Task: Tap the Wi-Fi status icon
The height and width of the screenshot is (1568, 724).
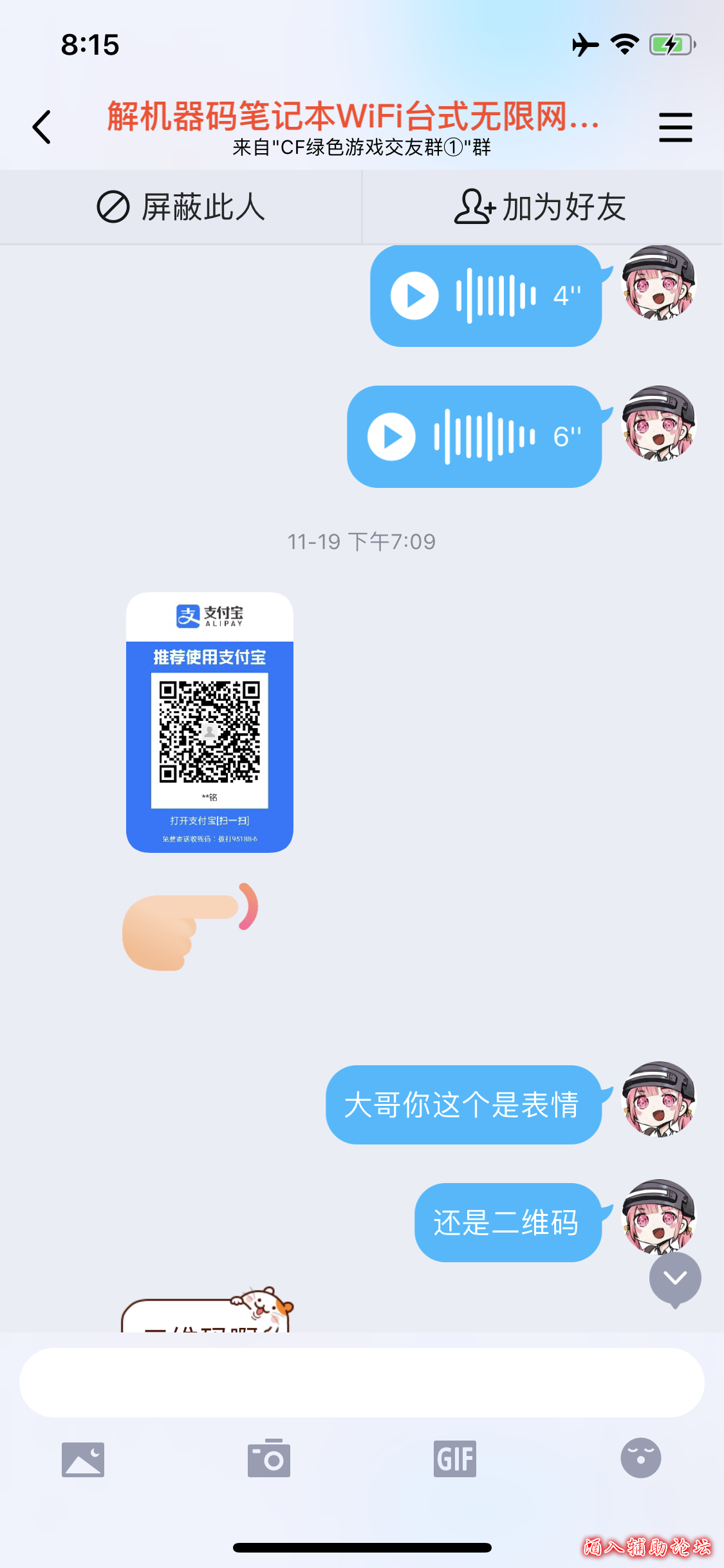Action: [622, 44]
